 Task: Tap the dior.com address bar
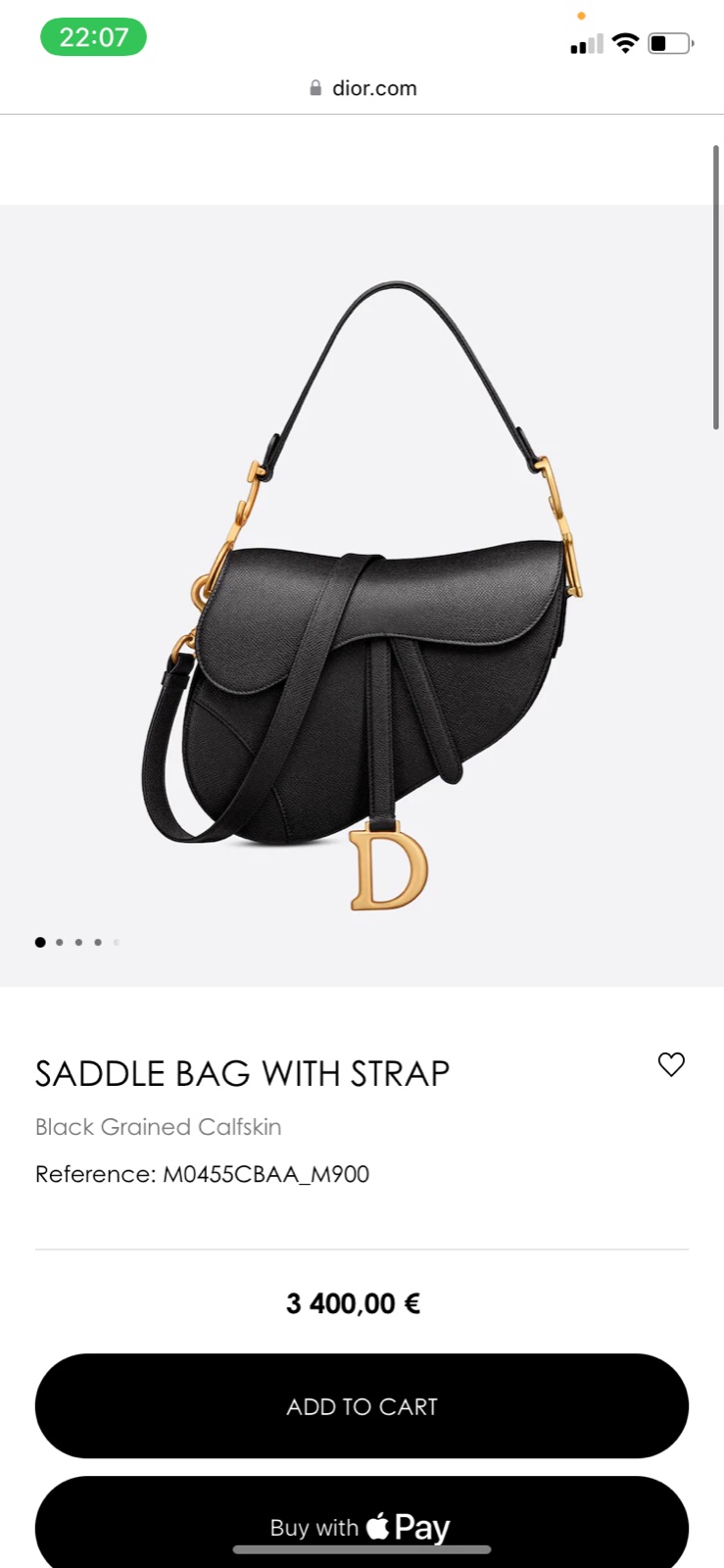pyautogui.click(x=362, y=88)
